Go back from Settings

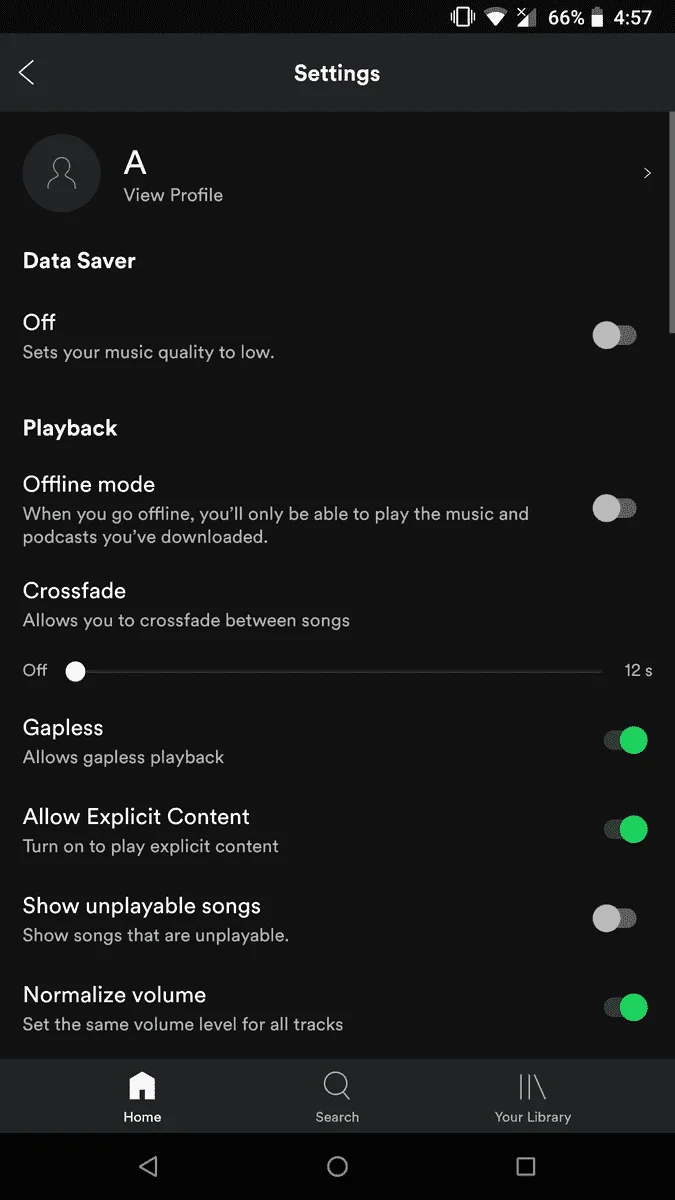pyautogui.click(x=27, y=72)
